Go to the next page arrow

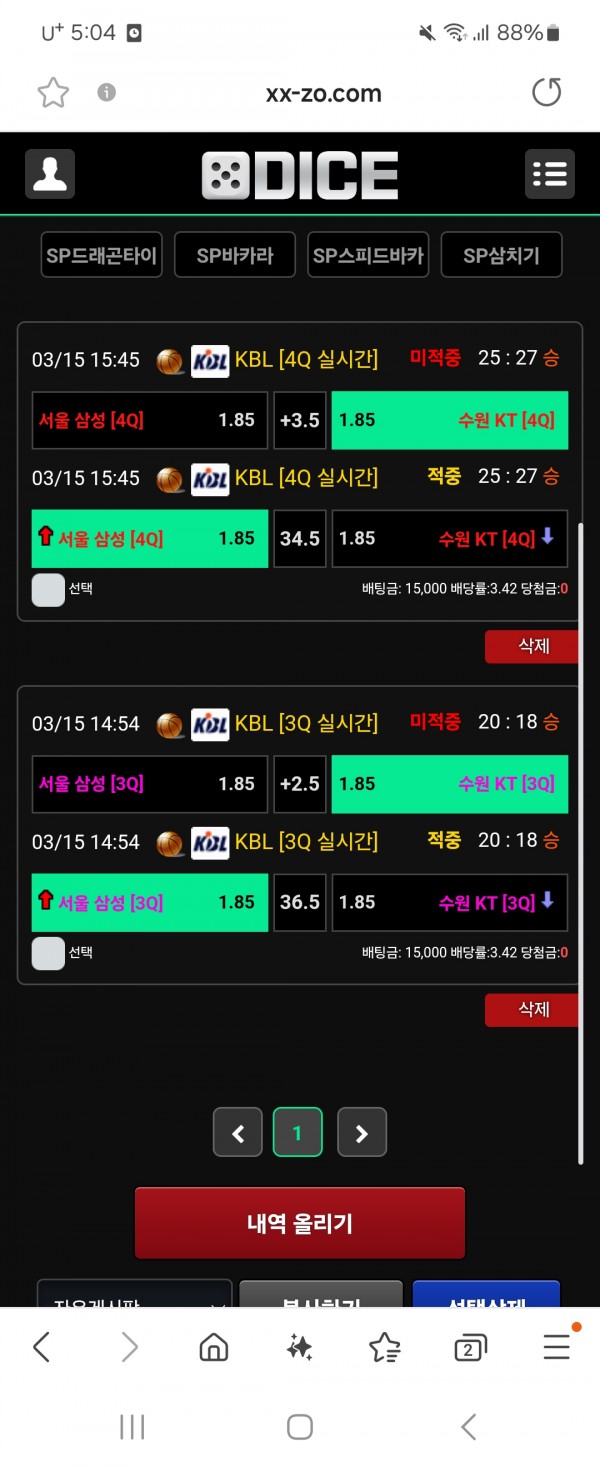(362, 1133)
